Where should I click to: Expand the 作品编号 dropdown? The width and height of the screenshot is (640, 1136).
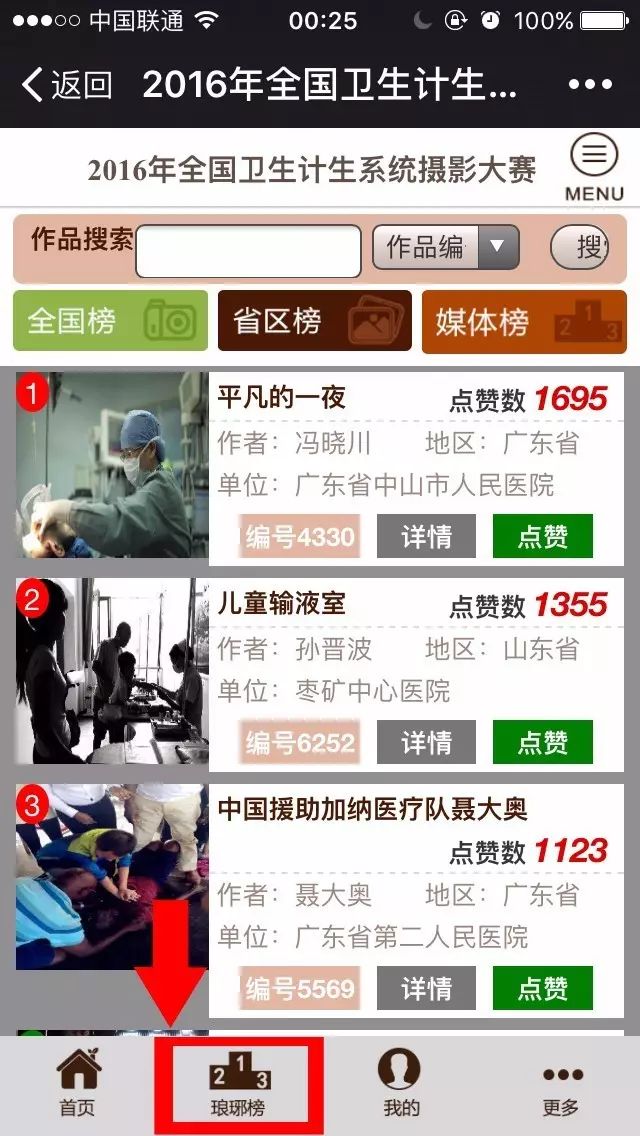[445, 248]
